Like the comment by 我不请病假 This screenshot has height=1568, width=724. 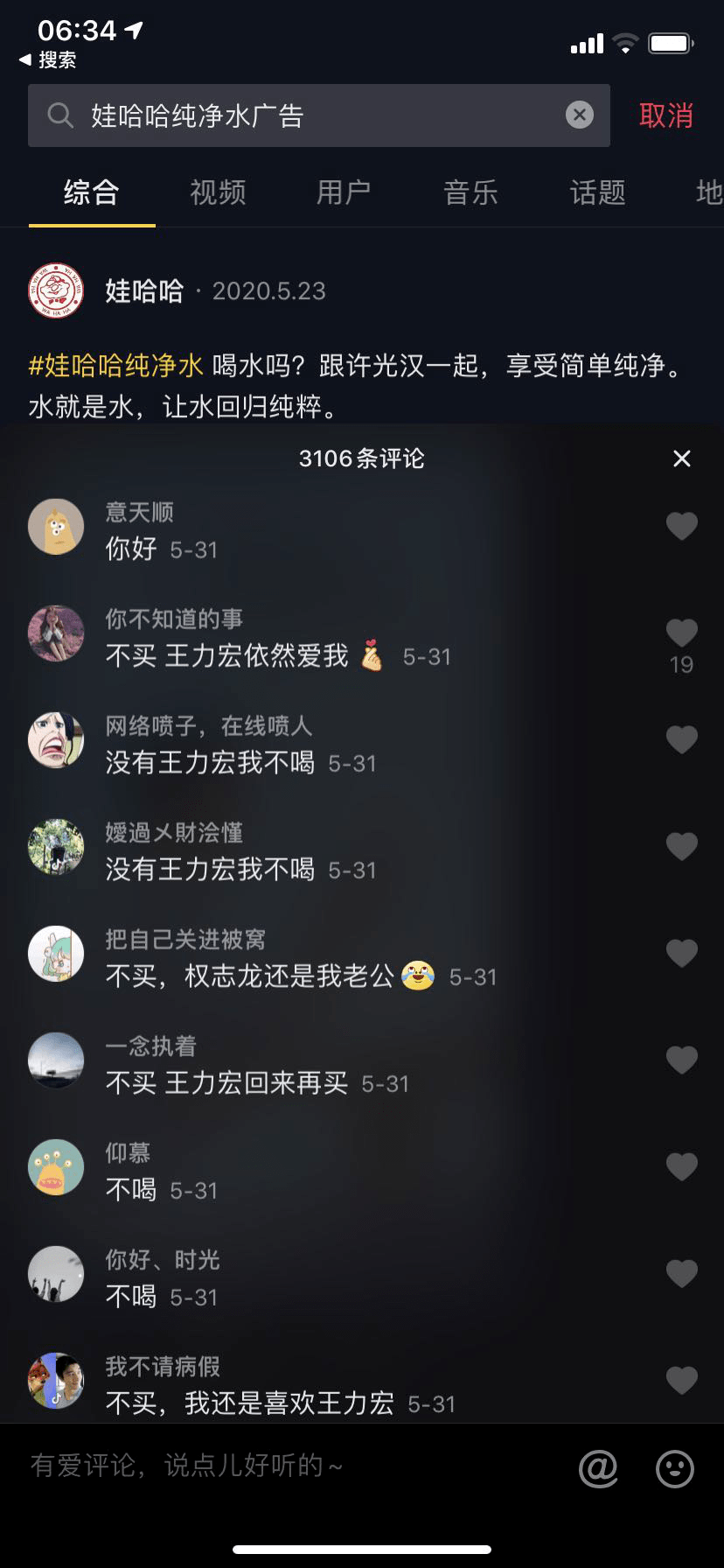[682, 1380]
